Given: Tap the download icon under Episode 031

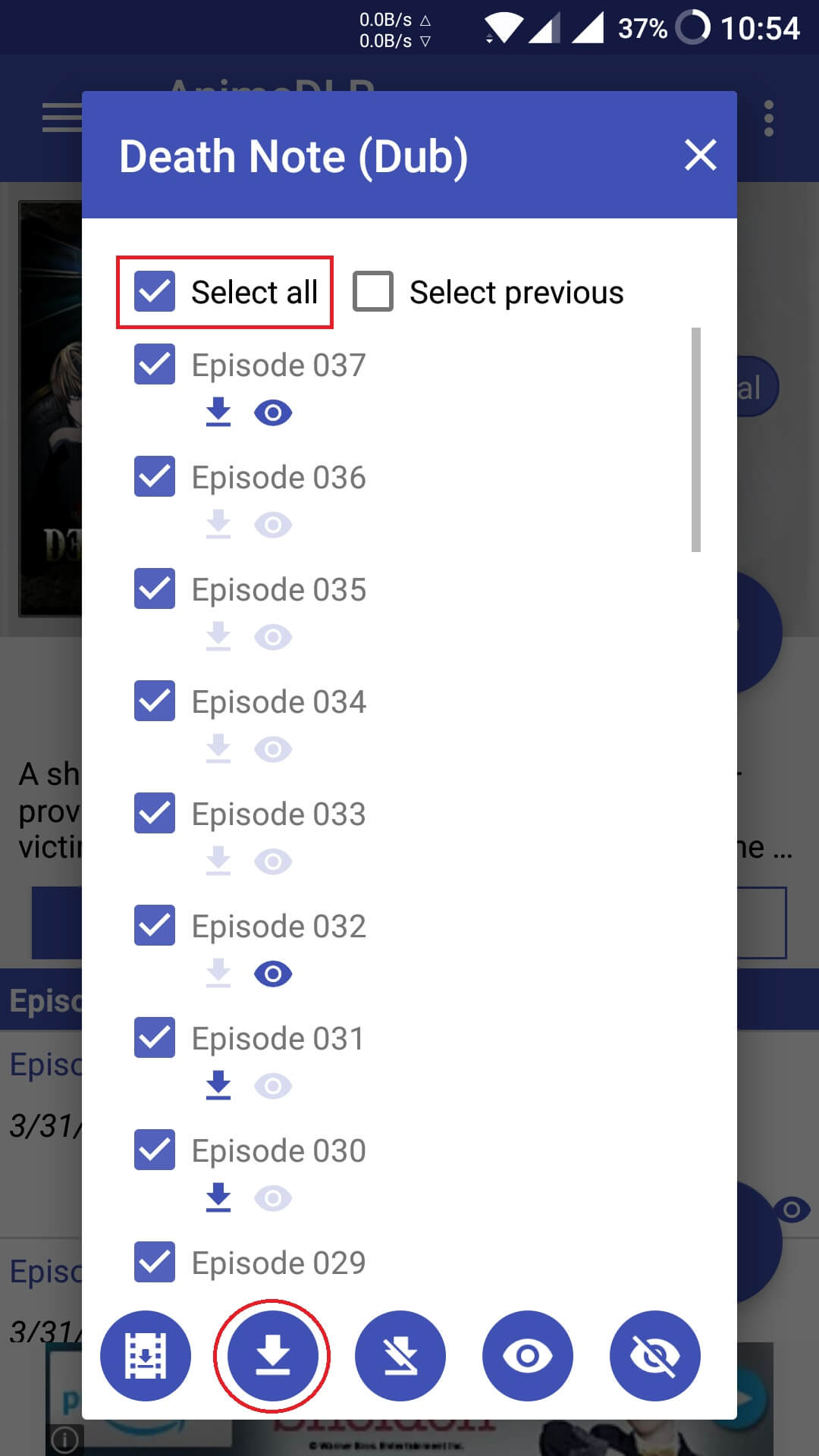Looking at the screenshot, I should pyautogui.click(x=218, y=1085).
